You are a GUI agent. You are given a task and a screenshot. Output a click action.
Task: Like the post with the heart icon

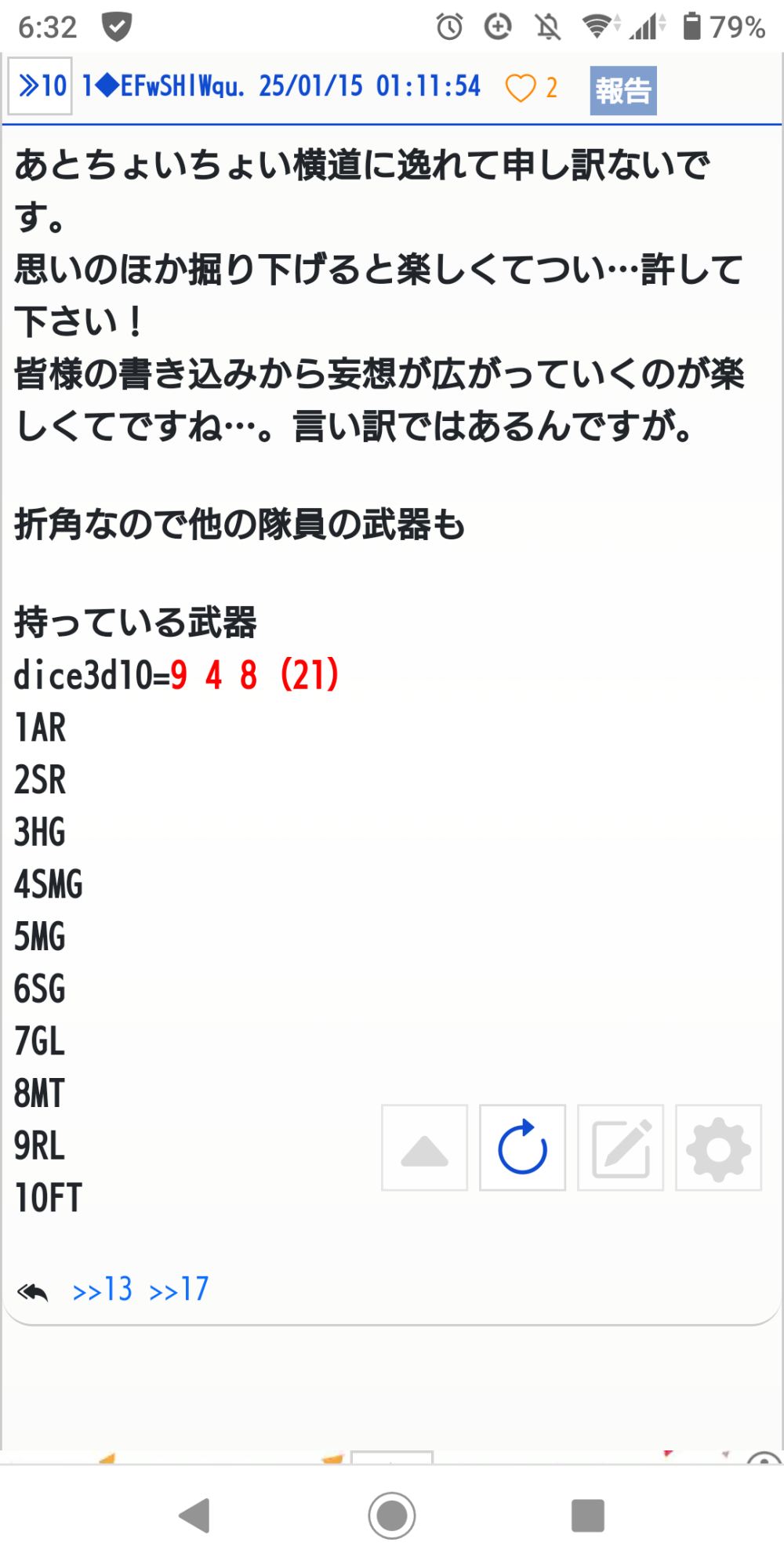[x=521, y=88]
